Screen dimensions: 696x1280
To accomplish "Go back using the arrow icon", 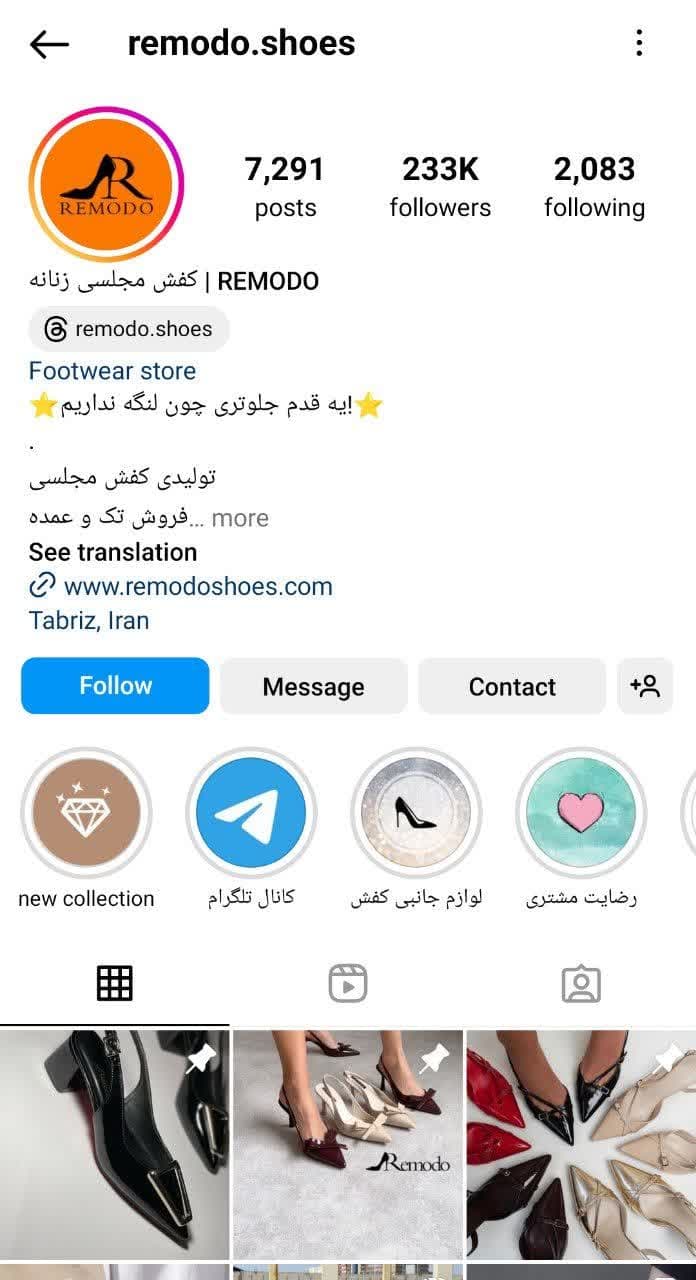I will point(49,44).
